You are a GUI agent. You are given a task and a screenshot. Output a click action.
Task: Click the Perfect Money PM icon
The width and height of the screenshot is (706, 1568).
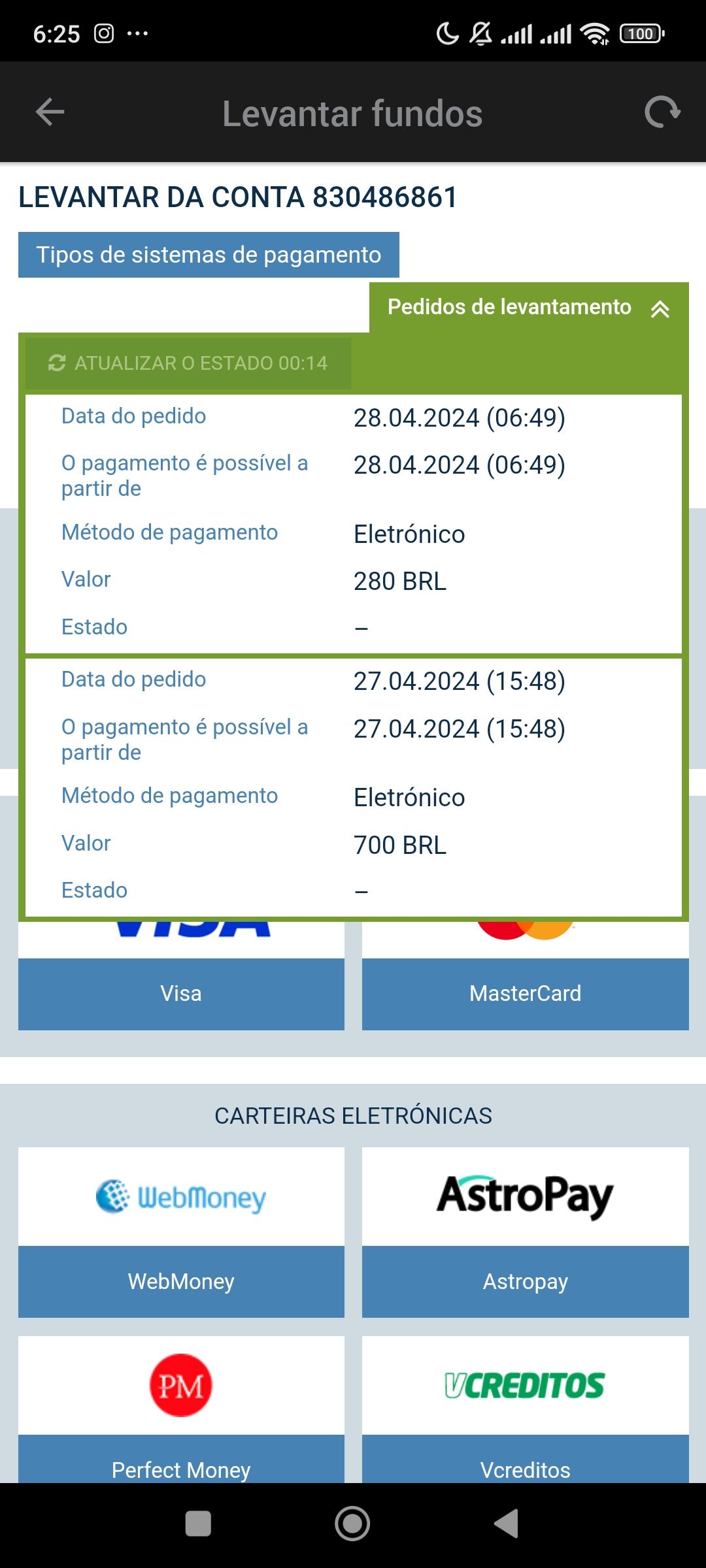(181, 1385)
